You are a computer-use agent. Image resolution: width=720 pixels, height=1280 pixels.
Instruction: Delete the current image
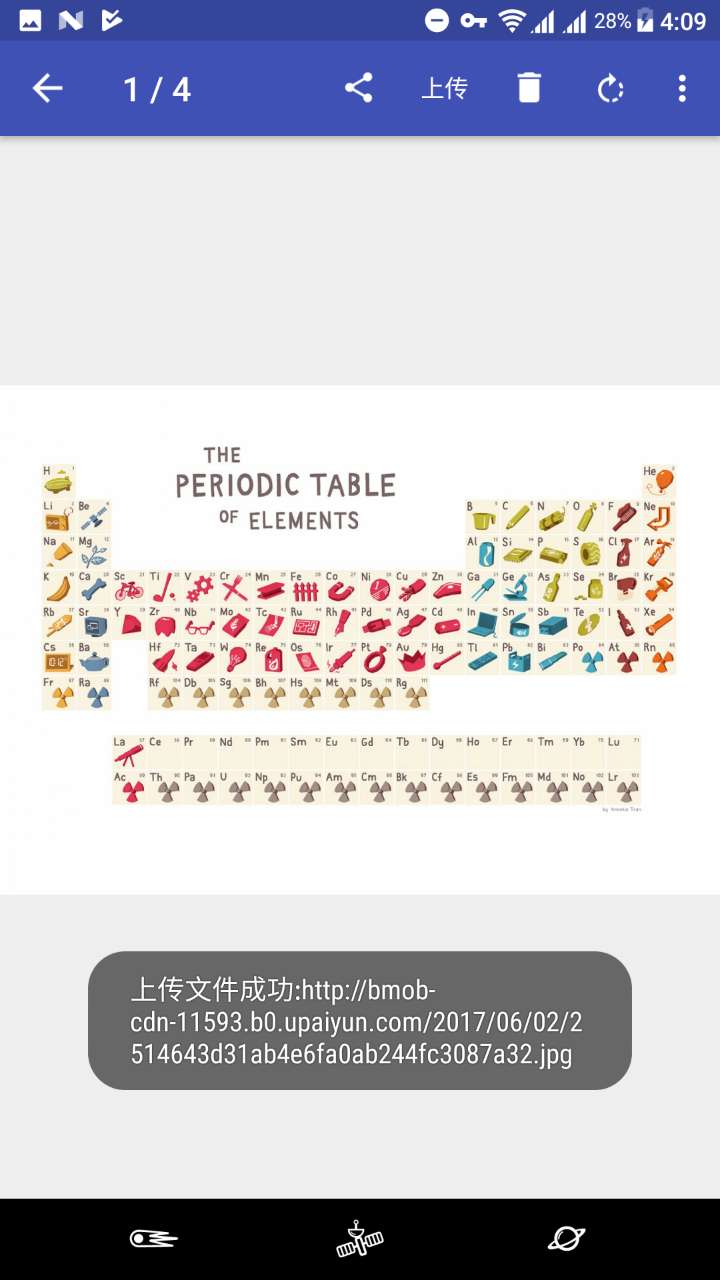pos(529,89)
